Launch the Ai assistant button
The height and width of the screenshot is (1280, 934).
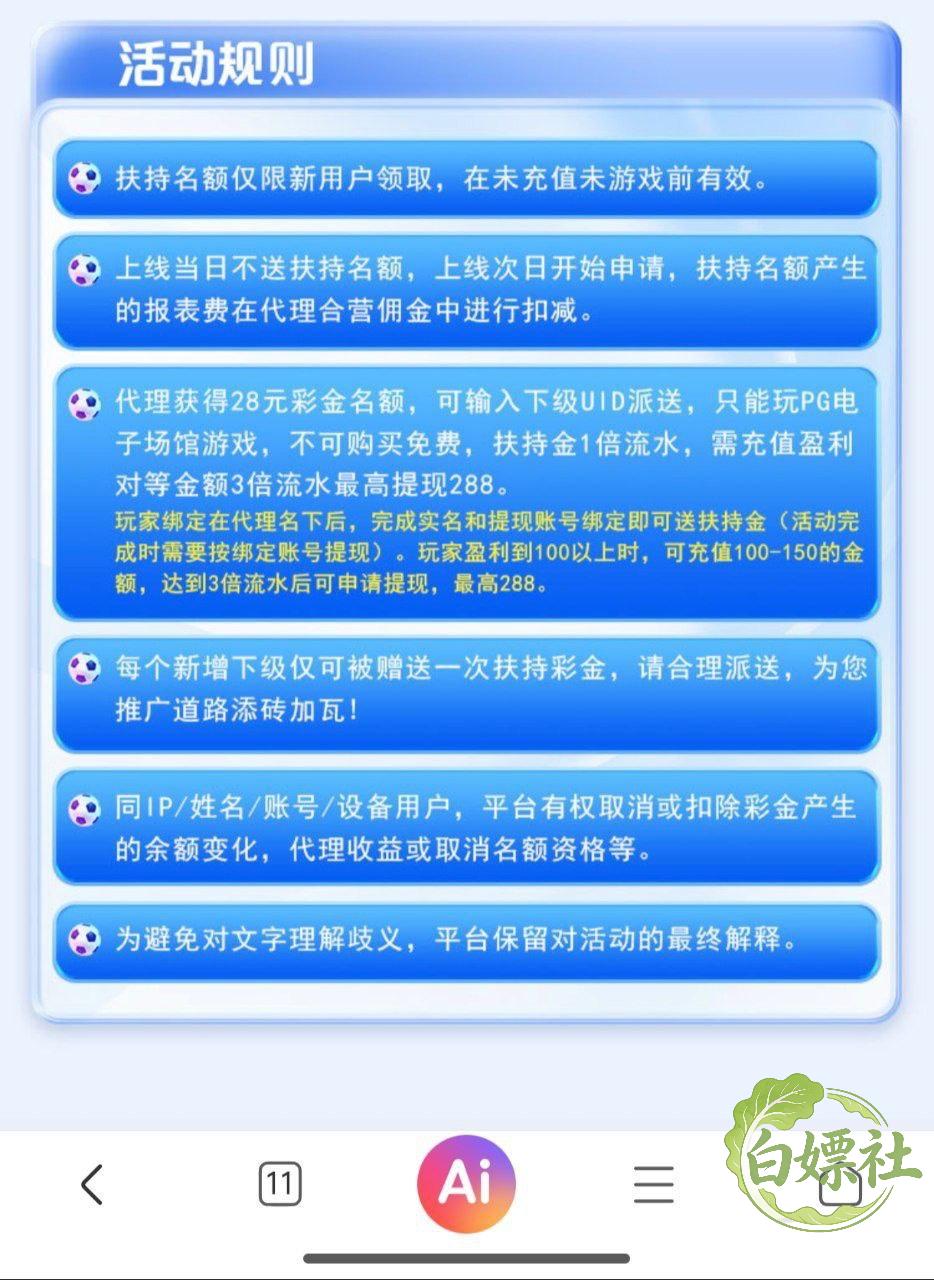pos(466,1184)
